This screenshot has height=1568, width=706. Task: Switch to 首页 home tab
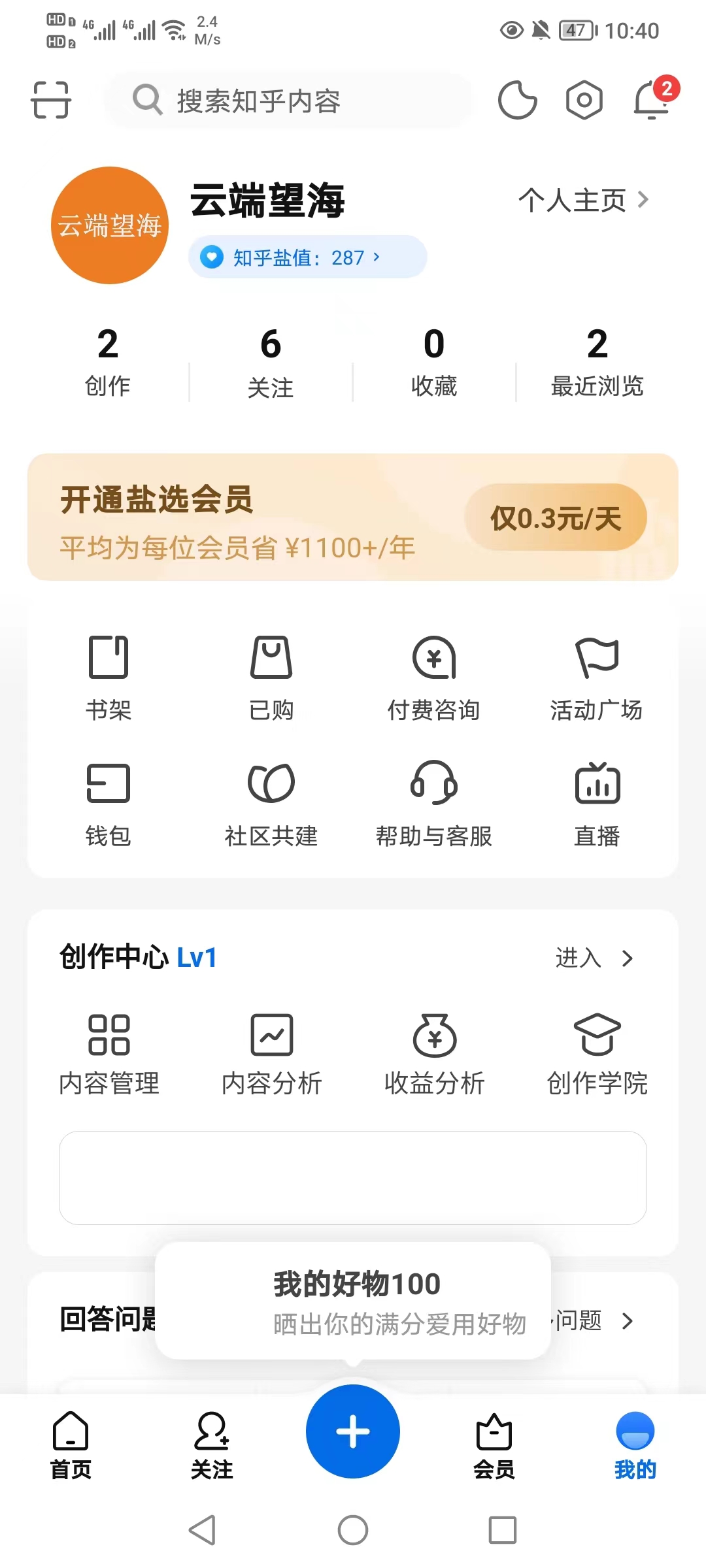pyautogui.click(x=71, y=1445)
